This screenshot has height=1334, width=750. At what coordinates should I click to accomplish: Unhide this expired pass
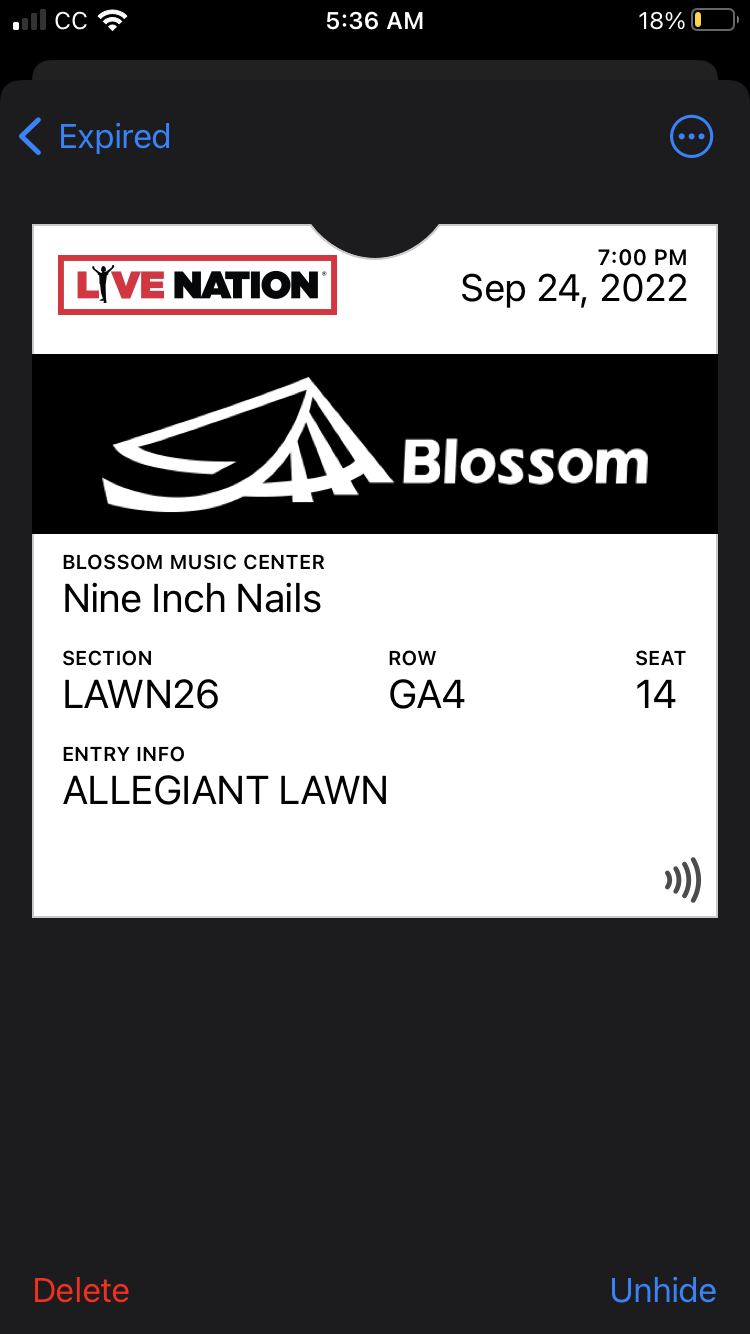pyautogui.click(x=663, y=1290)
